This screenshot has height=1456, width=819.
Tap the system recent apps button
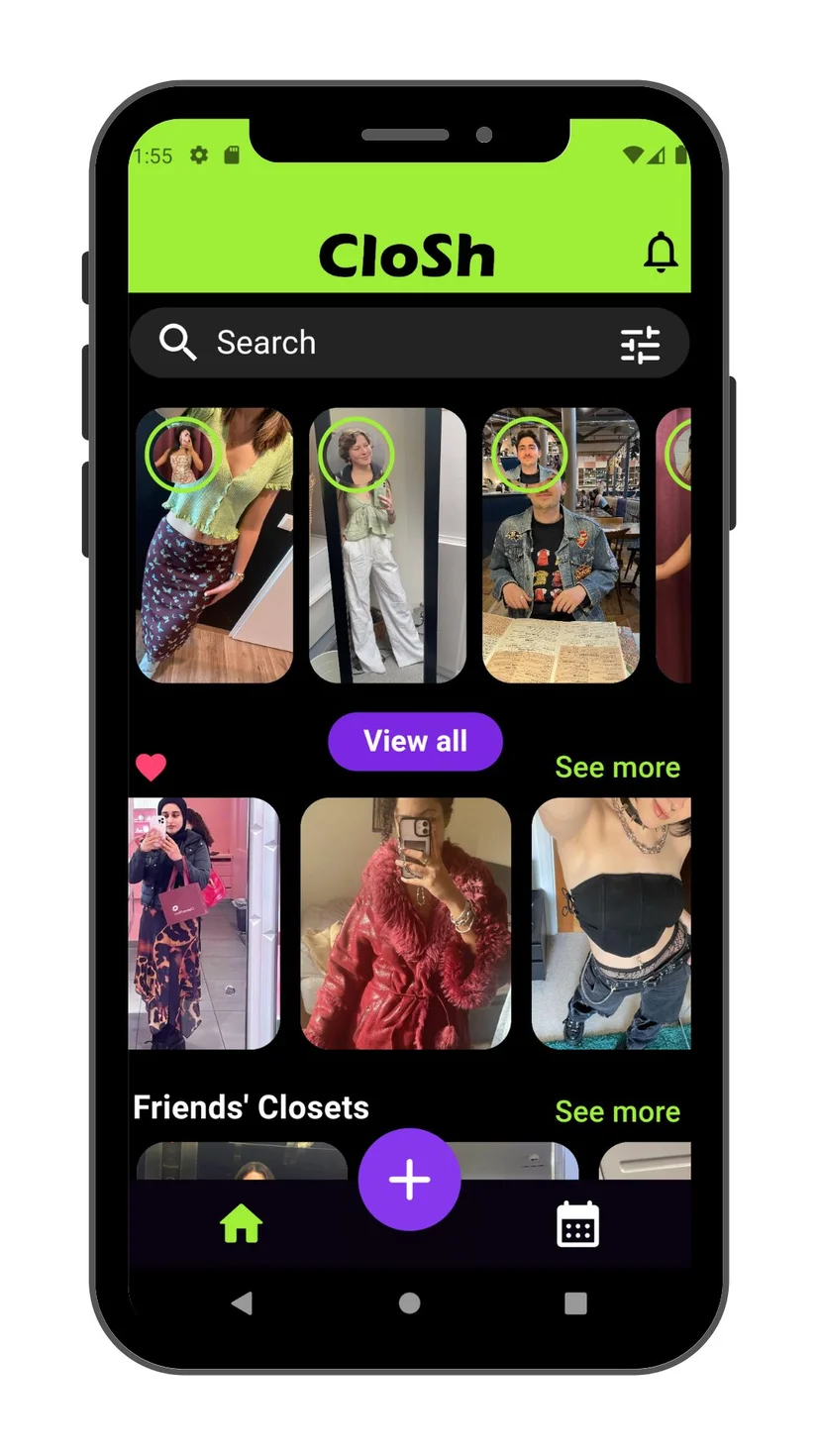(x=575, y=1303)
